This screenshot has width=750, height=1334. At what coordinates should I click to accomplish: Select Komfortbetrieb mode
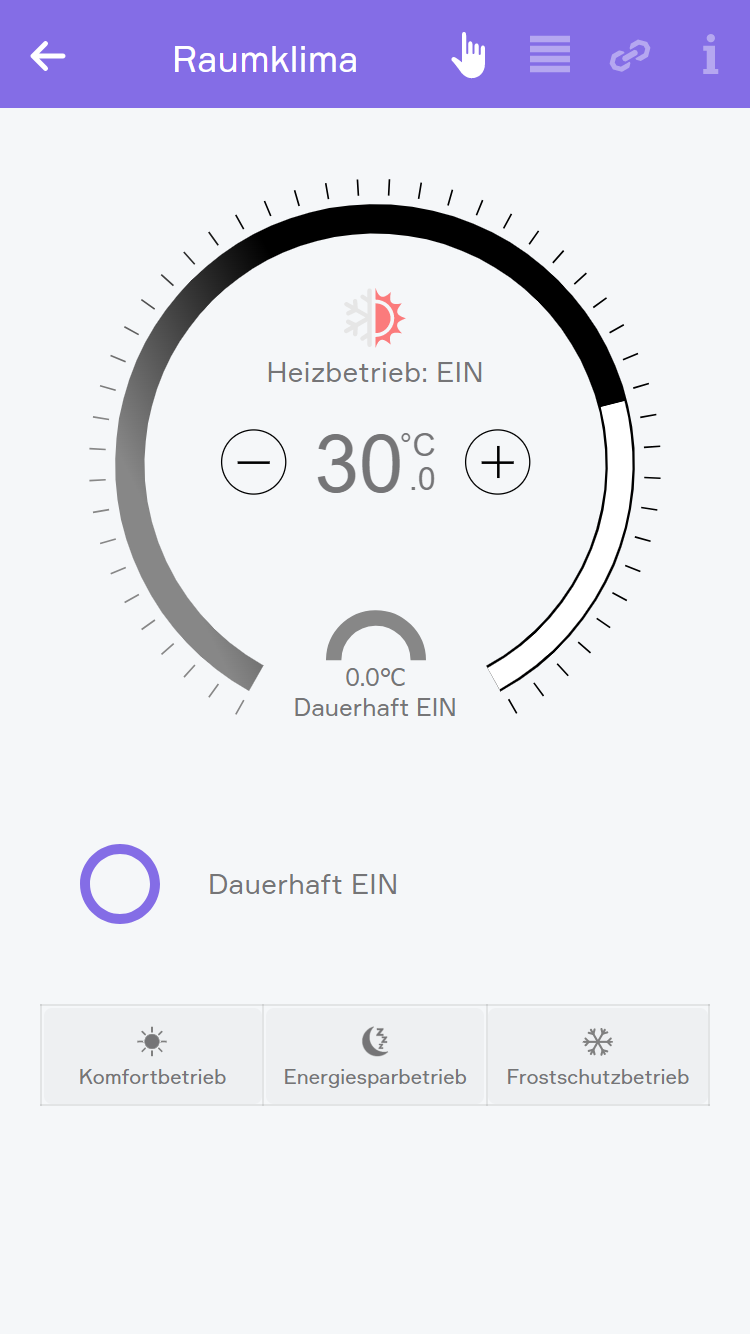(152, 1056)
